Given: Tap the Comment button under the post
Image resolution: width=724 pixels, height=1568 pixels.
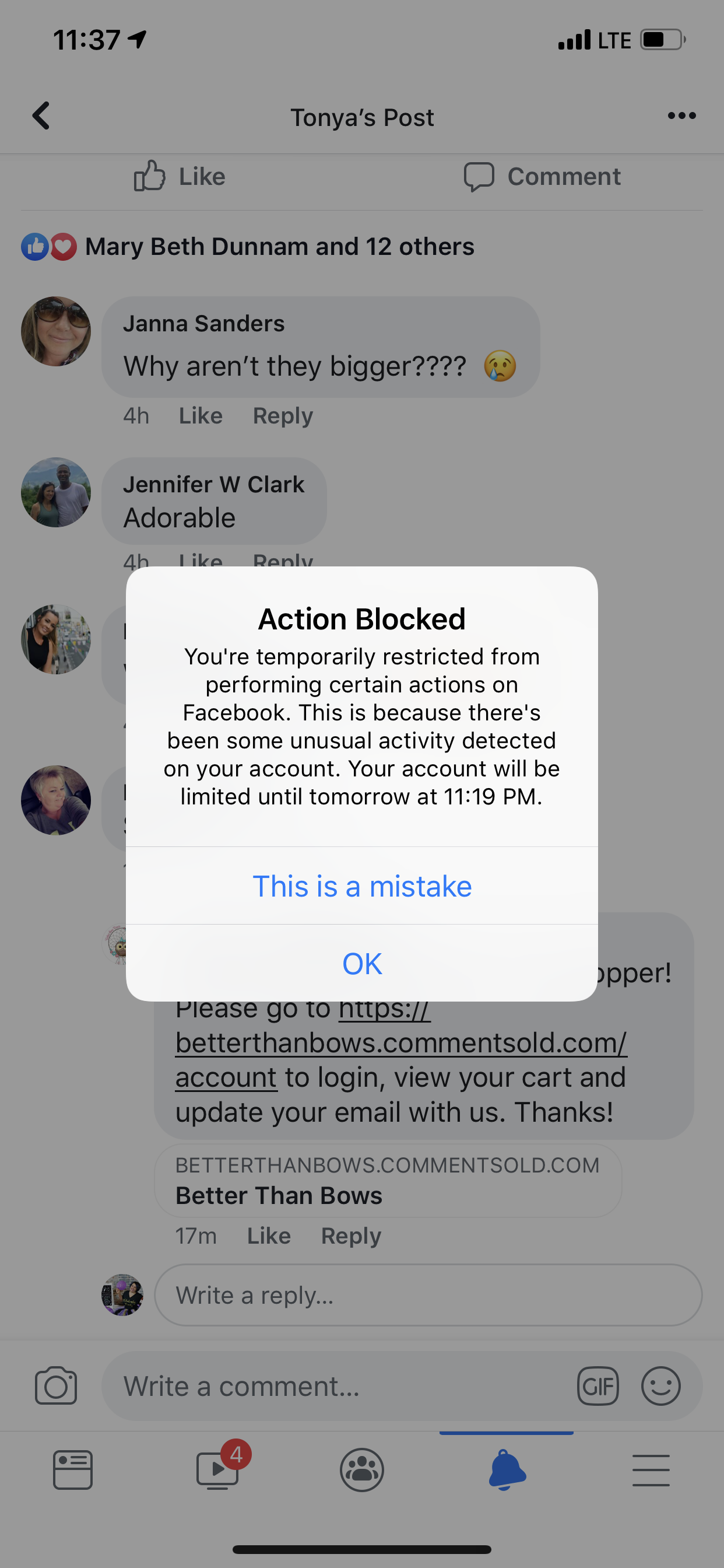Looking at the screenshot, I should coord(543,177).
